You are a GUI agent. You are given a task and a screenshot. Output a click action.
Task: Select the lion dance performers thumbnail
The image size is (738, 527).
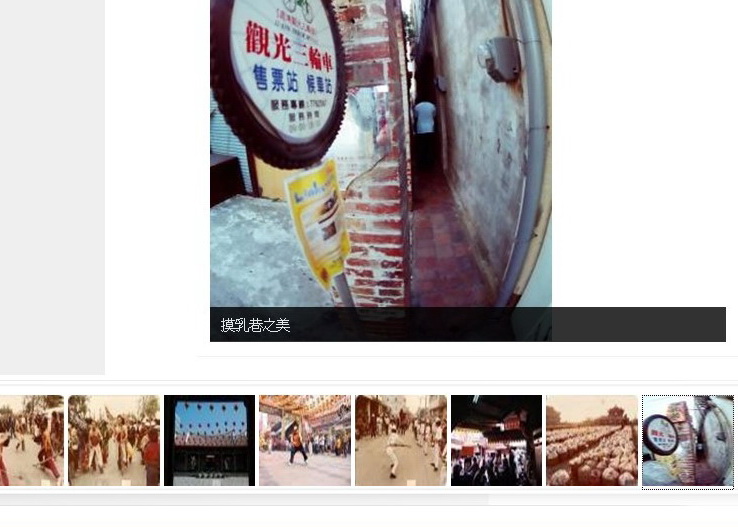(x=30, y=440)
